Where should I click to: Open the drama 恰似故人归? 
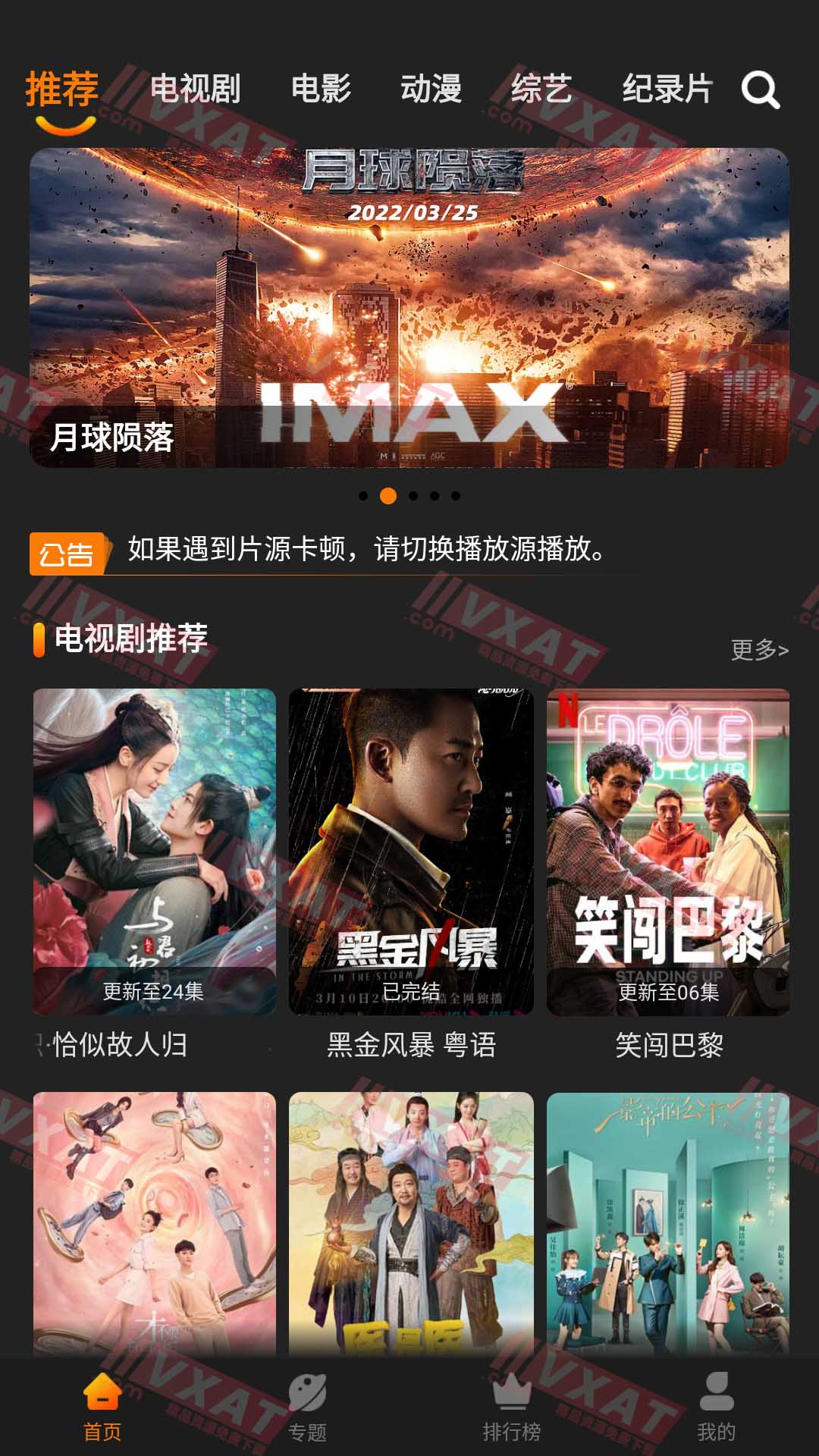point(154,852)
